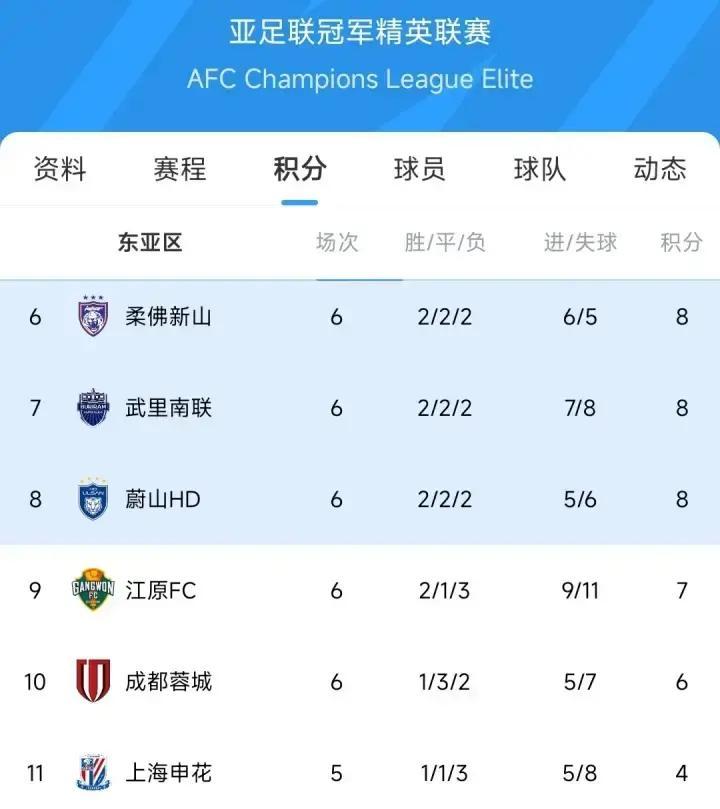Select the 成都蓉城 row

(167, 682)
